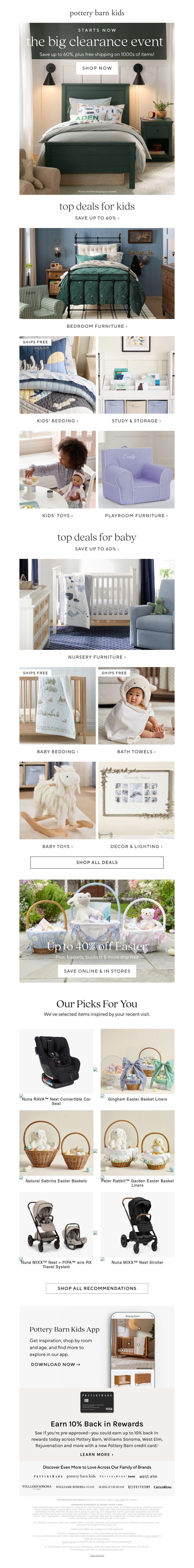This screenshot has height=1568, width=194.
Task: Tap Save Online & In Stores button
Action: [x=97, y=972]
